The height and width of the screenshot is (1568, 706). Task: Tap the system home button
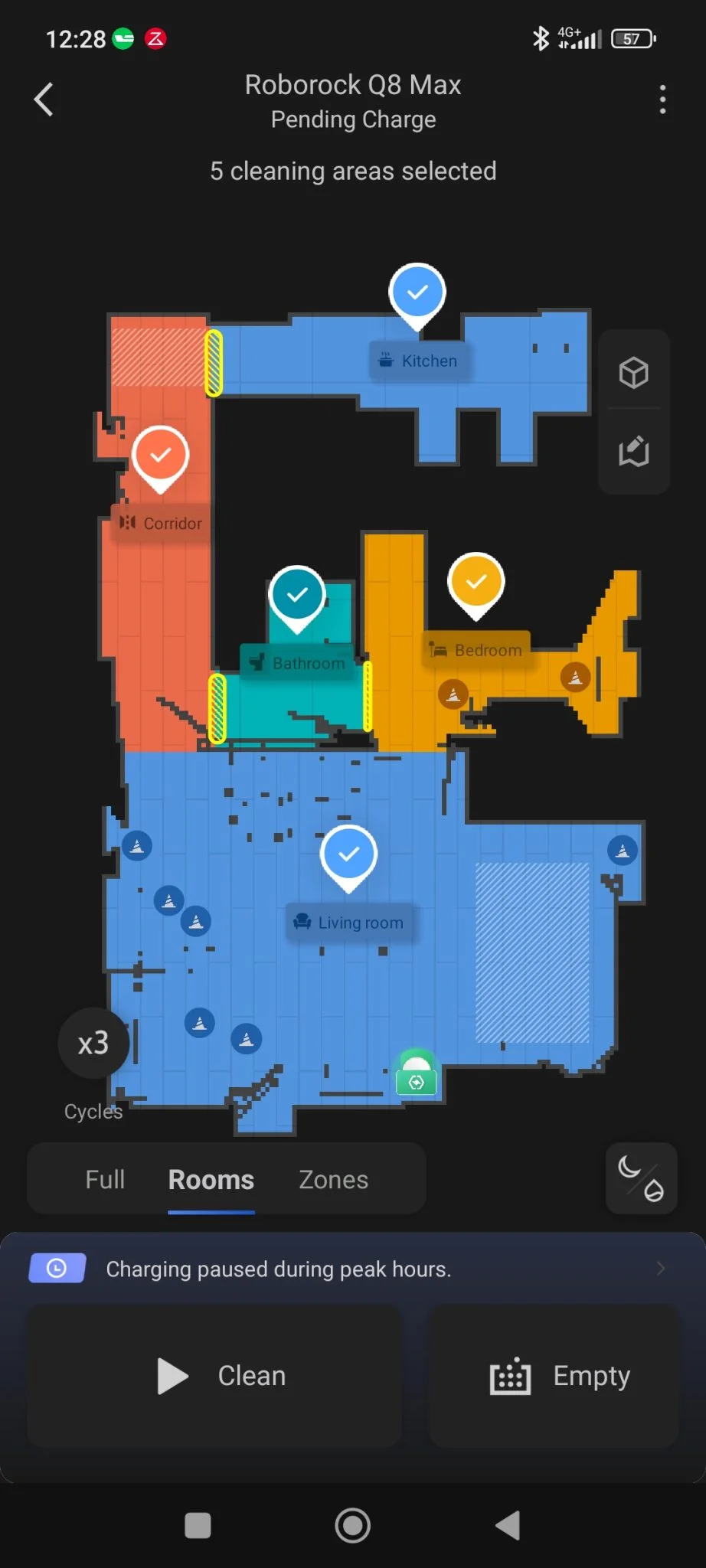click(352, 1525)
